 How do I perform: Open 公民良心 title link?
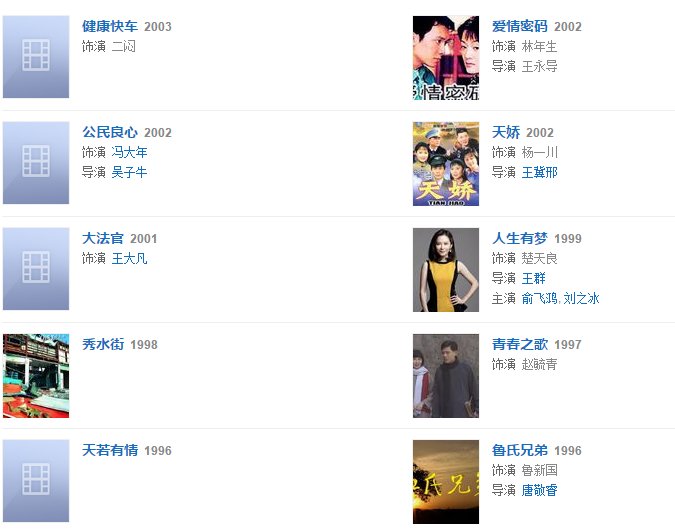[110, 132]
